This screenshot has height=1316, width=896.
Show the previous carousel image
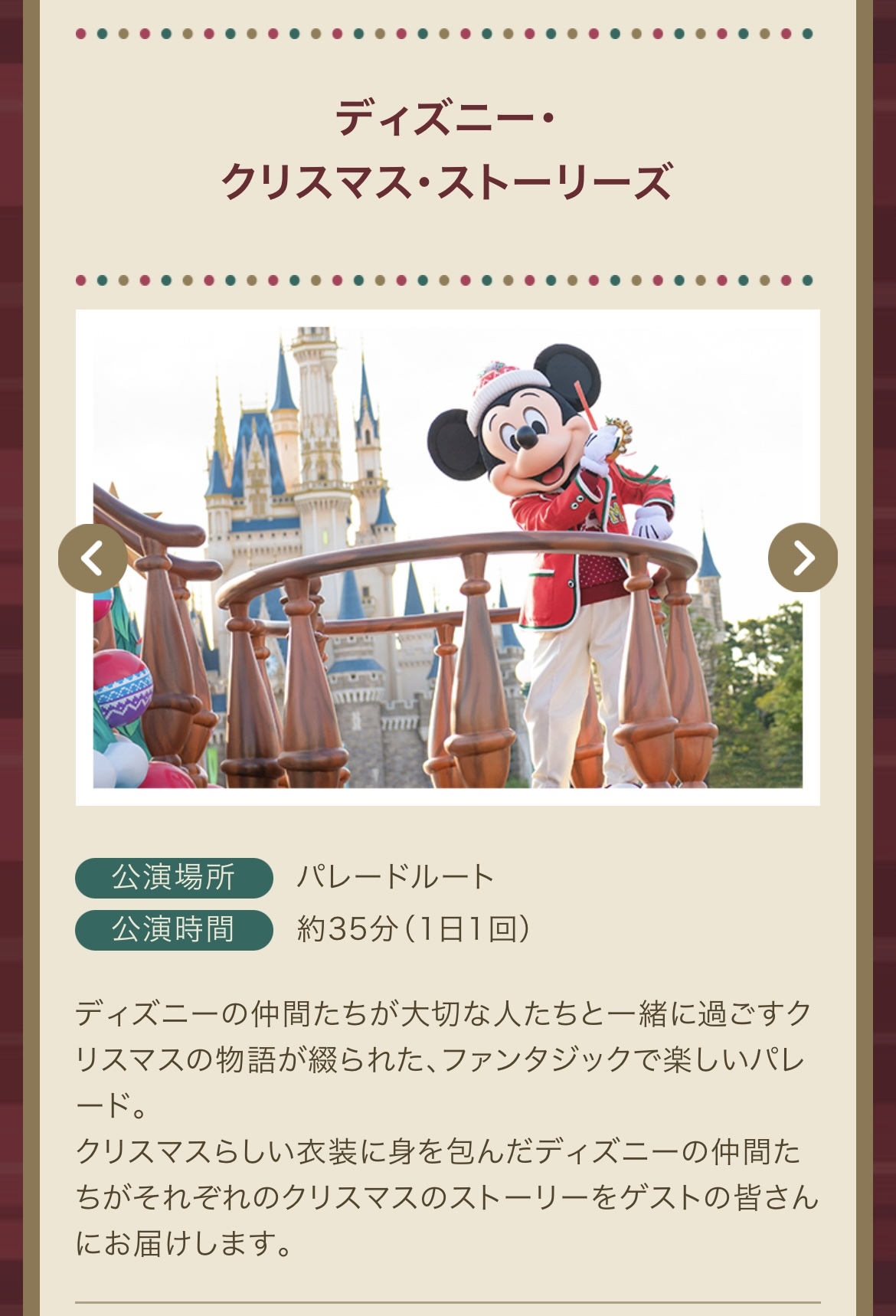[93, 558]
